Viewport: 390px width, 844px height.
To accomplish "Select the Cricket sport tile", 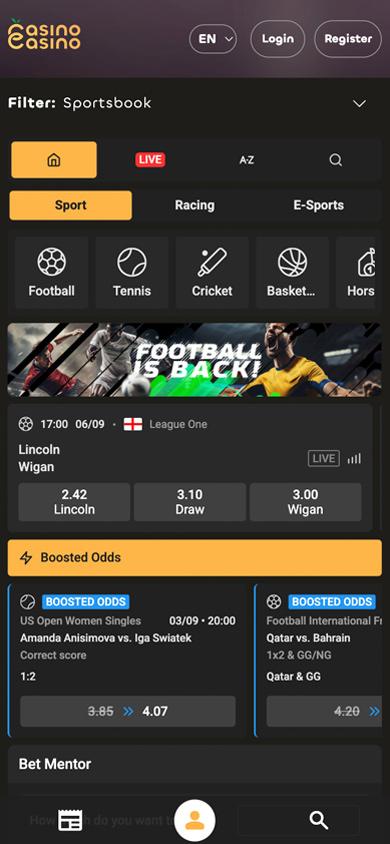I will pyautogui.click(x=212, y=272).
